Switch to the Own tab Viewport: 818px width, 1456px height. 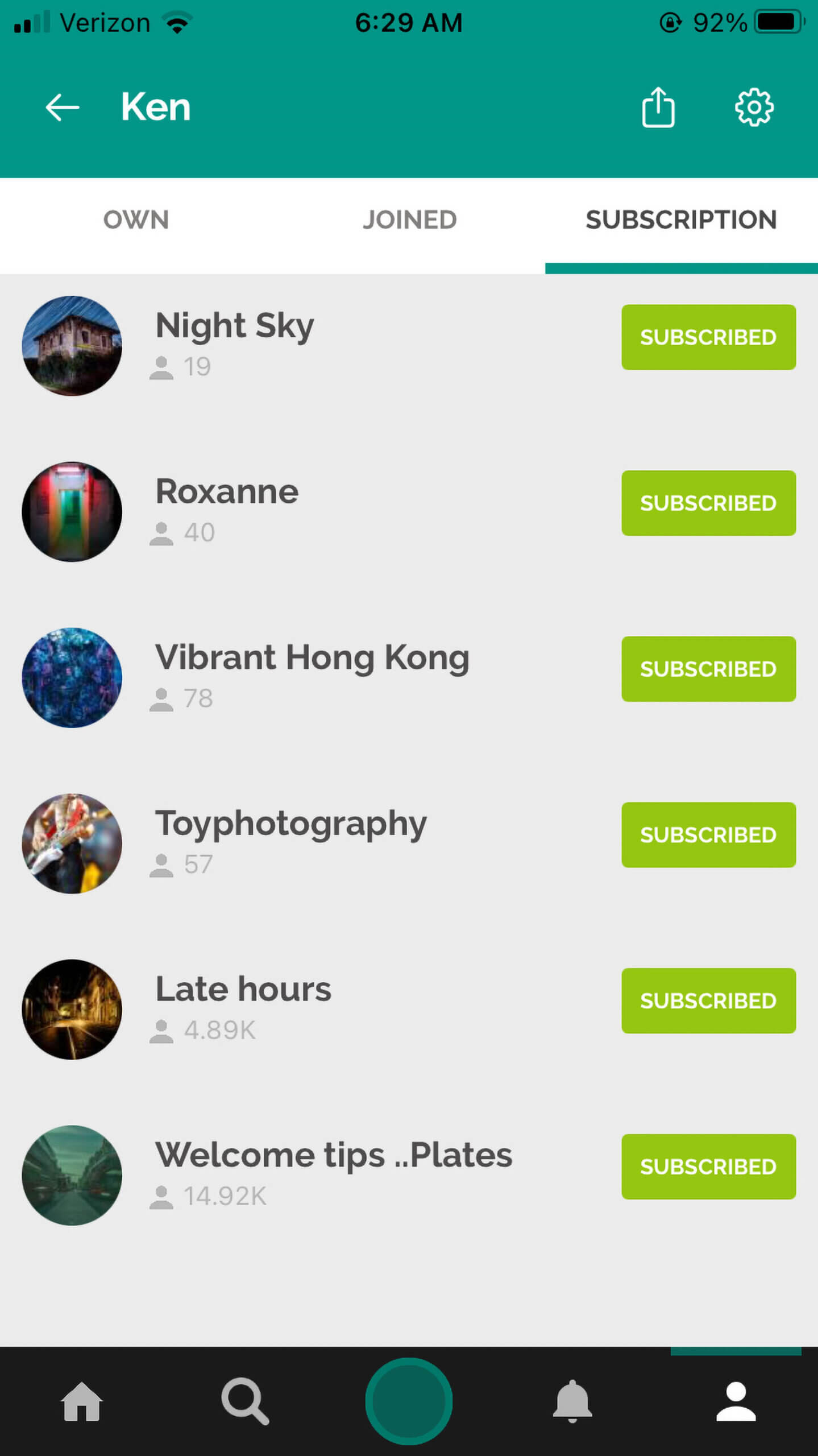click(x=136, y=220)
